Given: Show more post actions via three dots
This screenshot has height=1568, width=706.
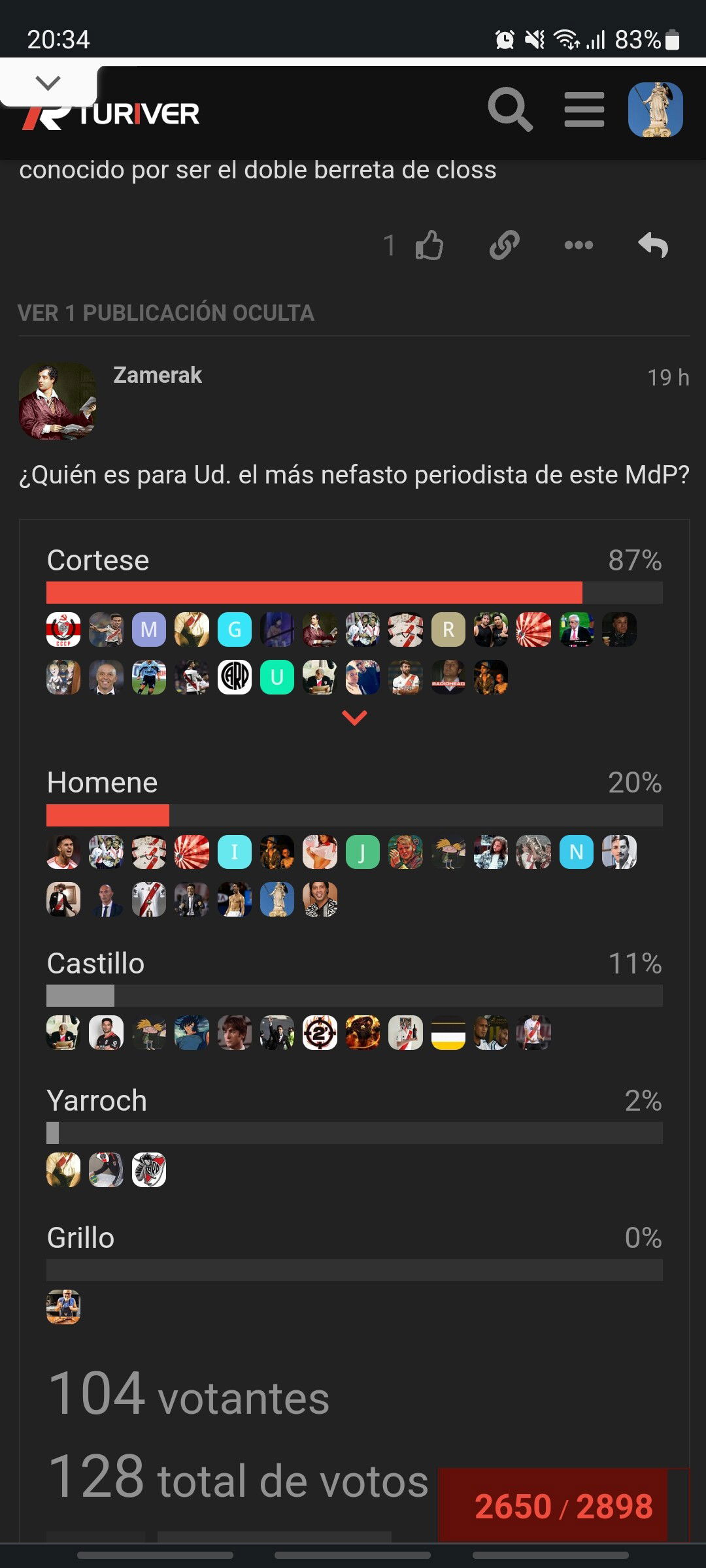Looking at the screenshot, I should tap(579, 246).
